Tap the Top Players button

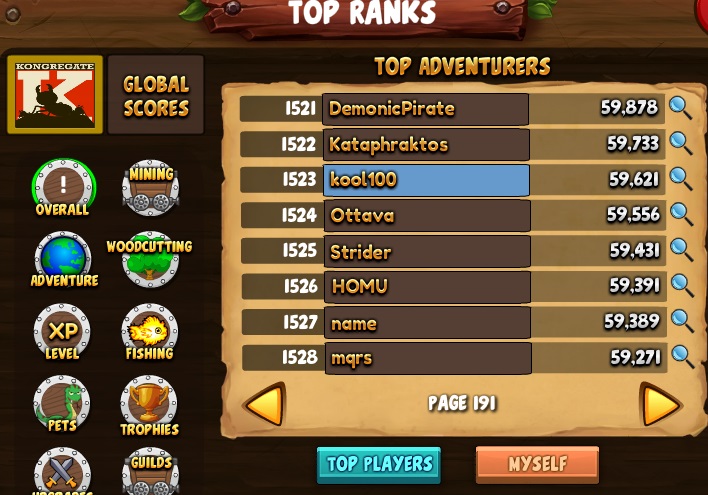(x=379, y=464)
